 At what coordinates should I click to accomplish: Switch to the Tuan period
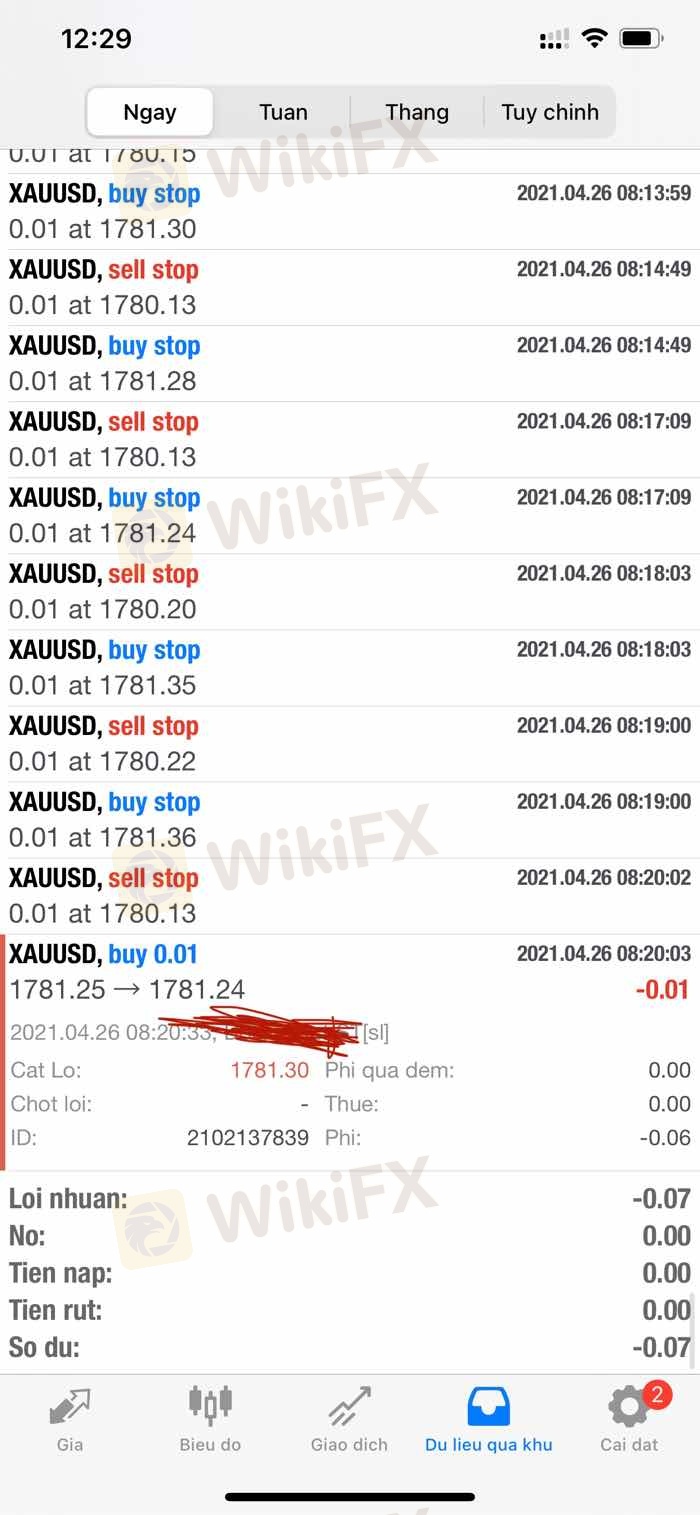click(283, 112)
